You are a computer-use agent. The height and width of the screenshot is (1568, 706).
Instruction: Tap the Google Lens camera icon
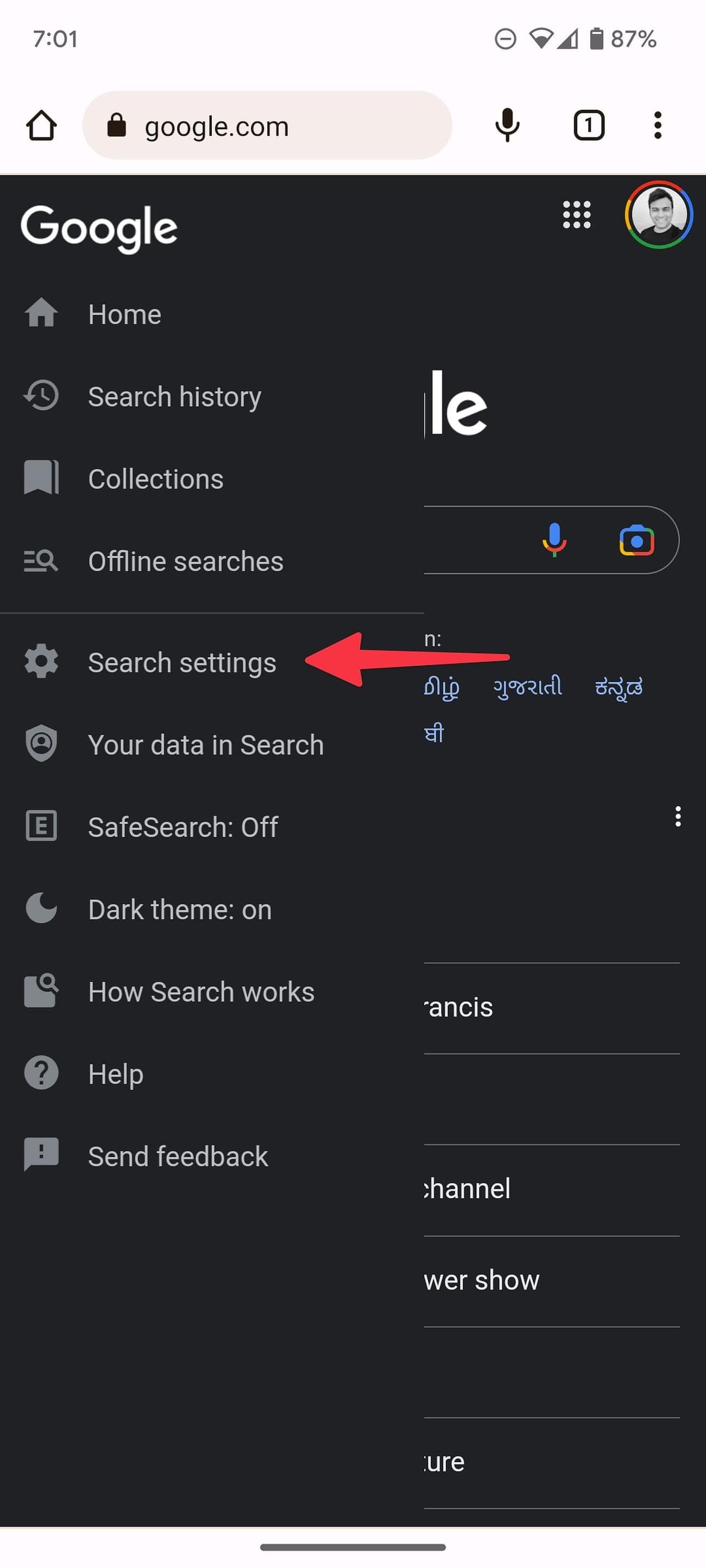point(636,541)
